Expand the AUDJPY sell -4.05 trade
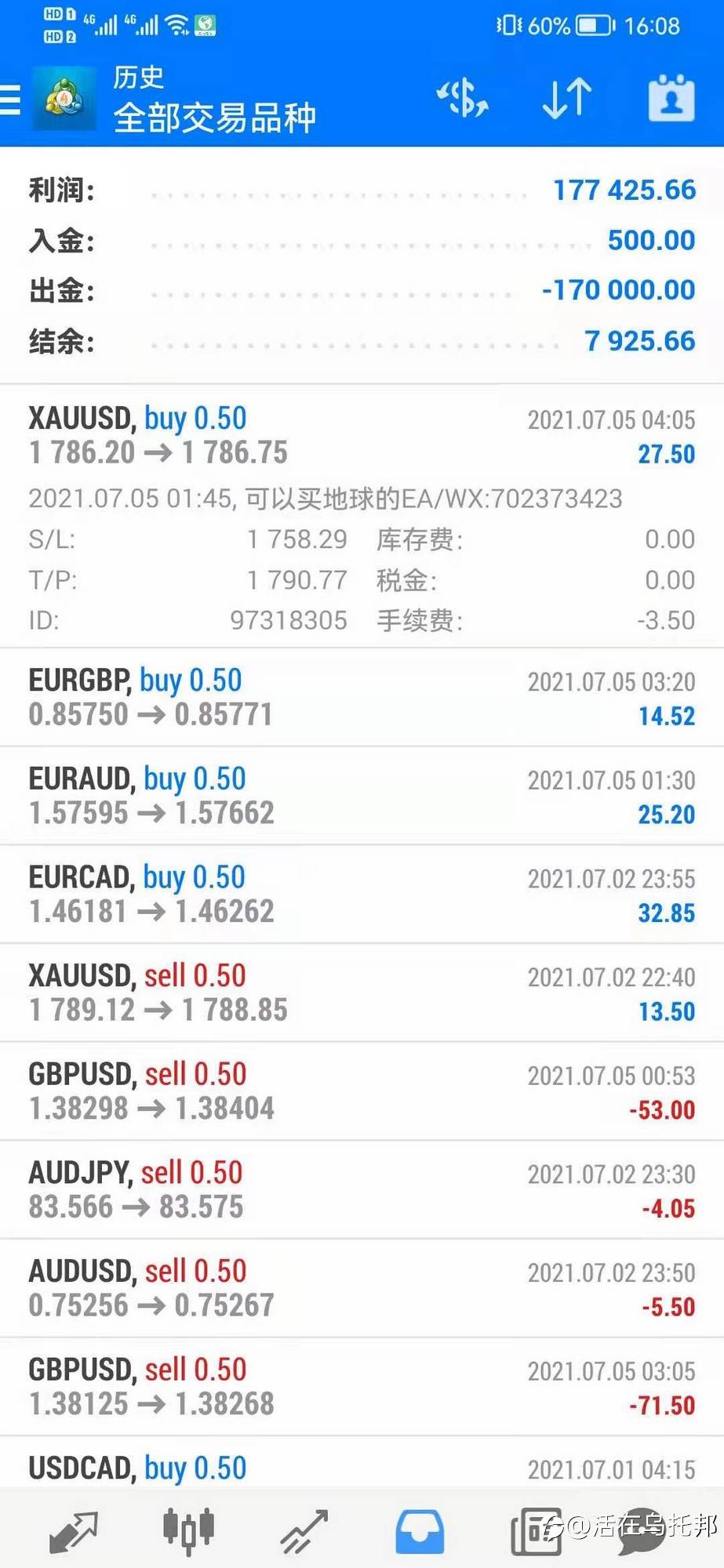The height and width of the screenshot is (1568, 724). (x=361, y=1189)
